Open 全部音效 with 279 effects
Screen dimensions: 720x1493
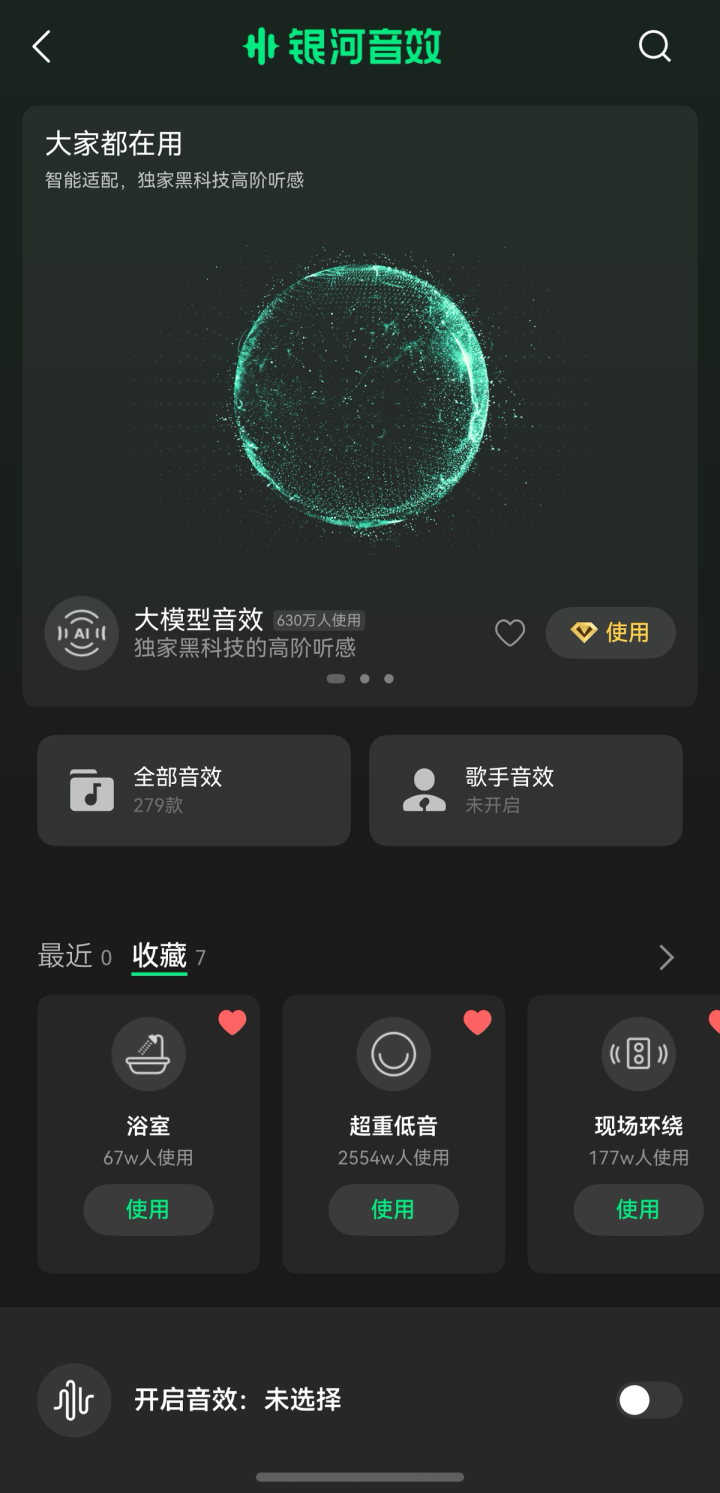[194, 790]
